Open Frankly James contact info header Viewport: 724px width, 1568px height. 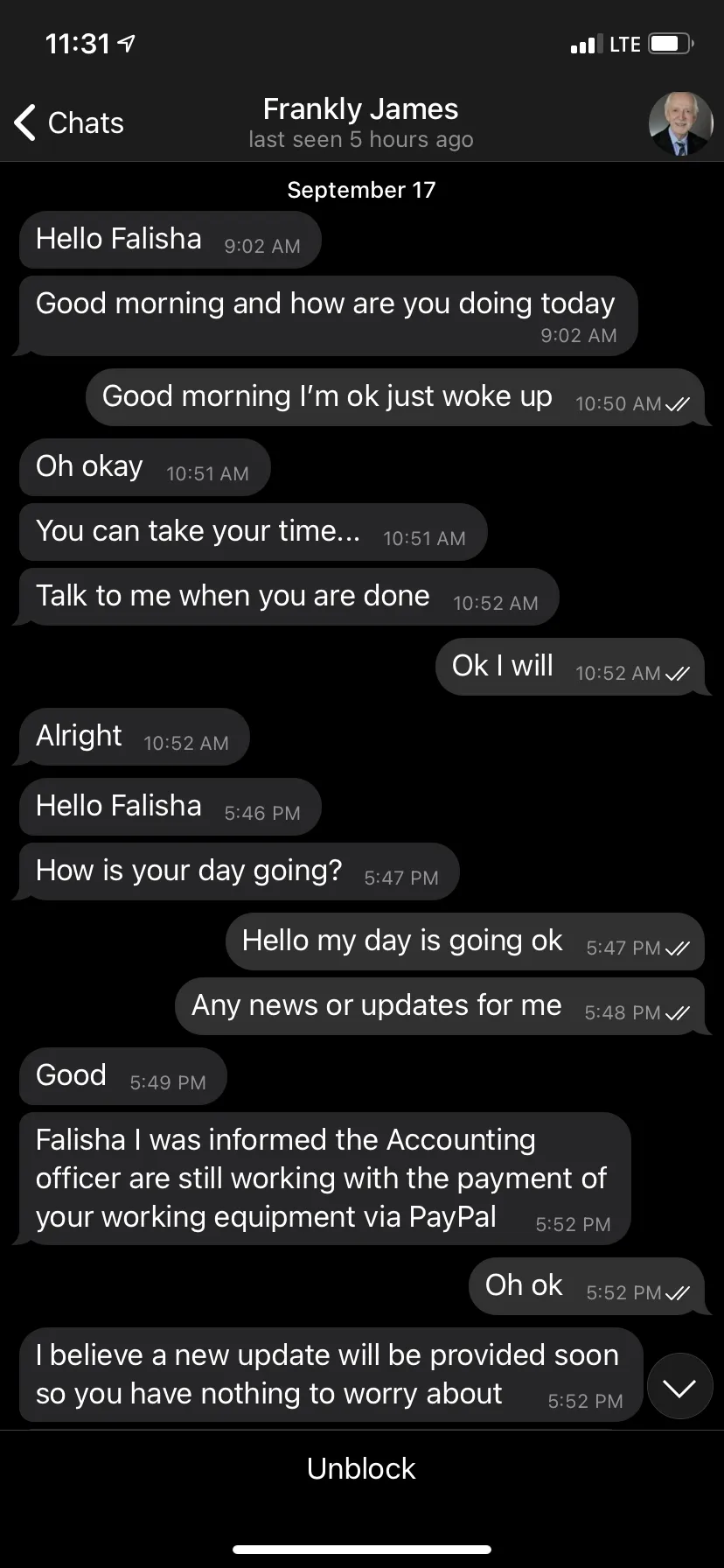click(360, 123)
